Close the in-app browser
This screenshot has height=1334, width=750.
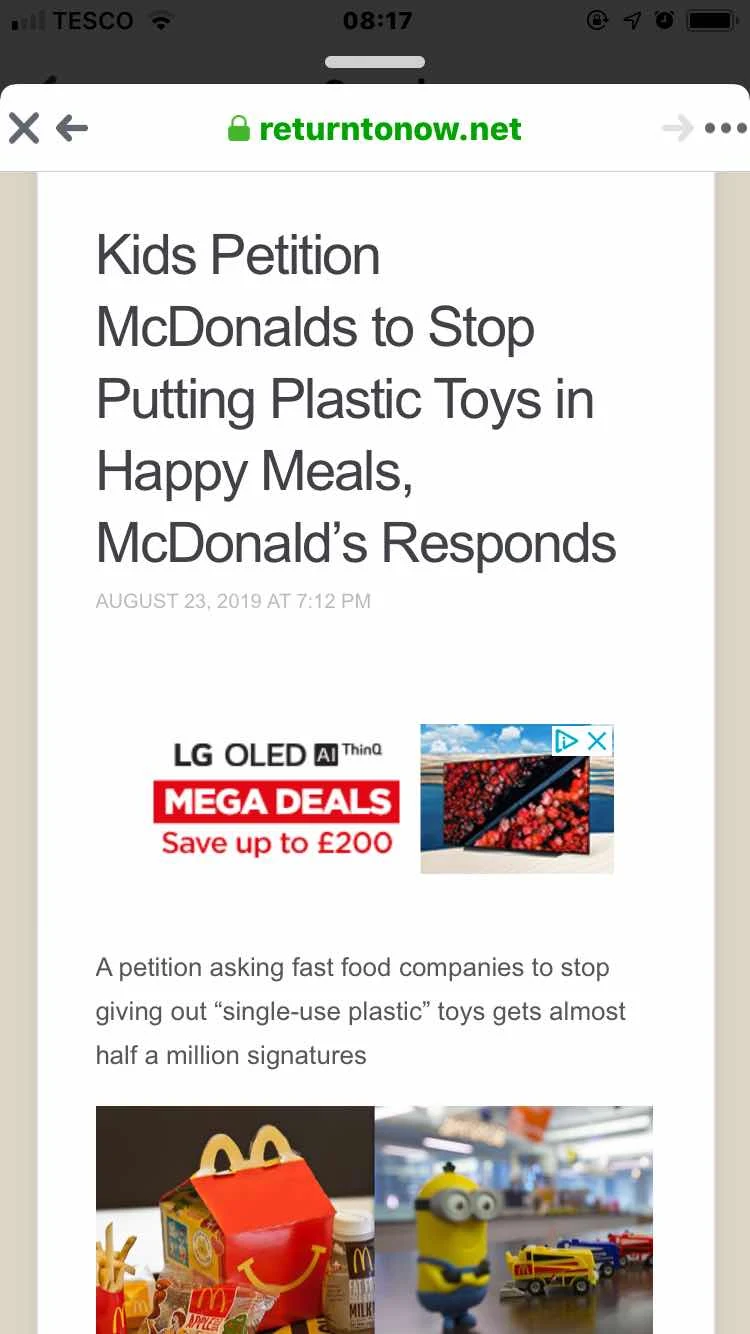point(24,128)
